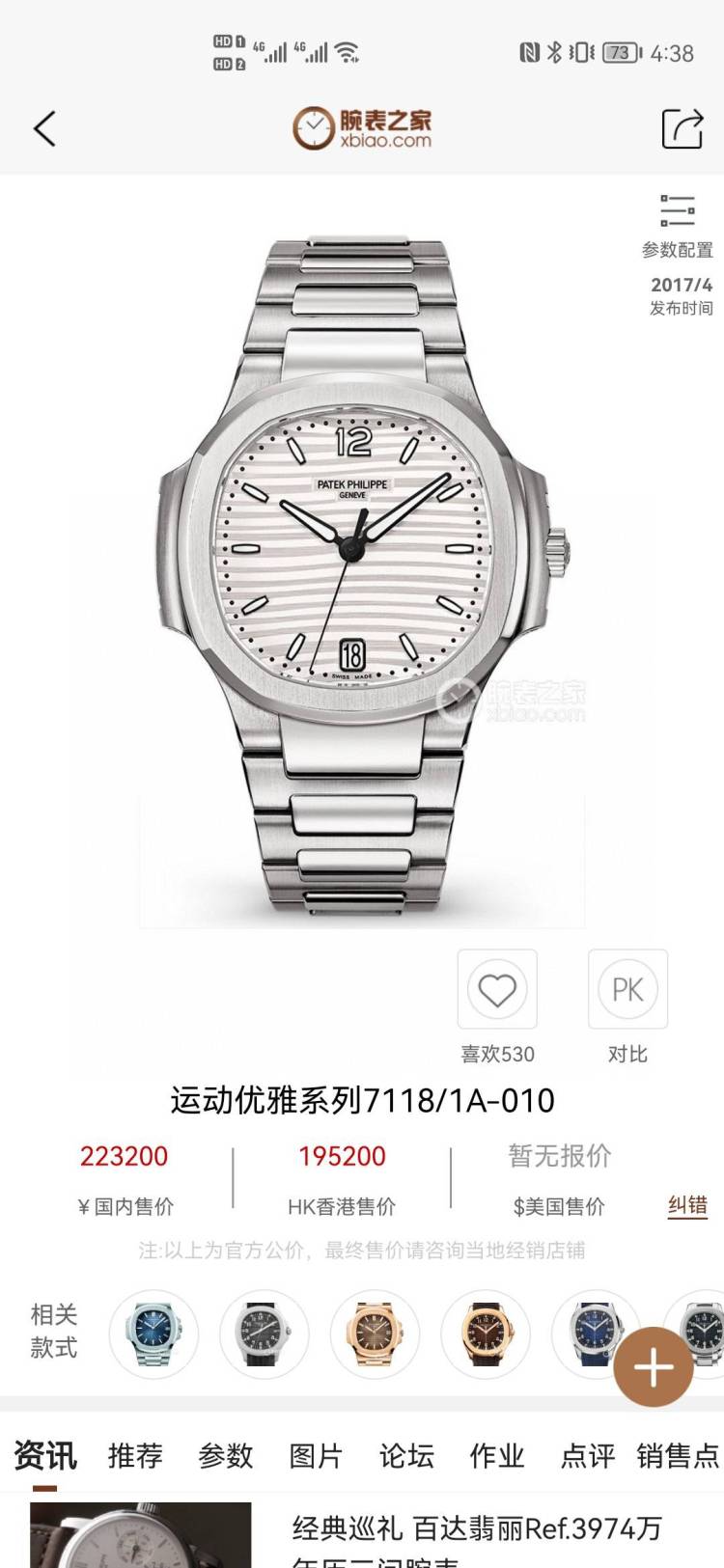Switch to the 论坛 tab

coord(406,1455)
